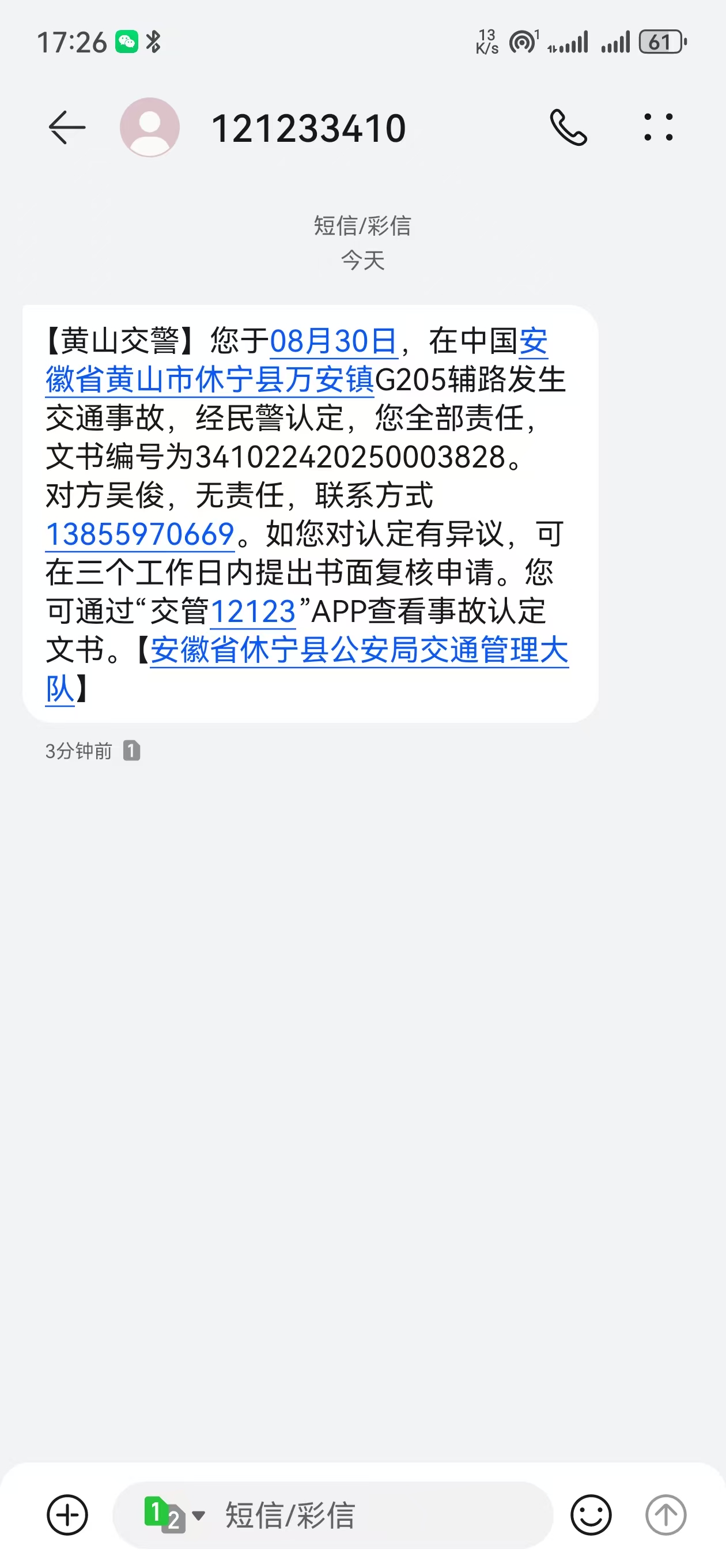Go back to the message list

(66, 128)
